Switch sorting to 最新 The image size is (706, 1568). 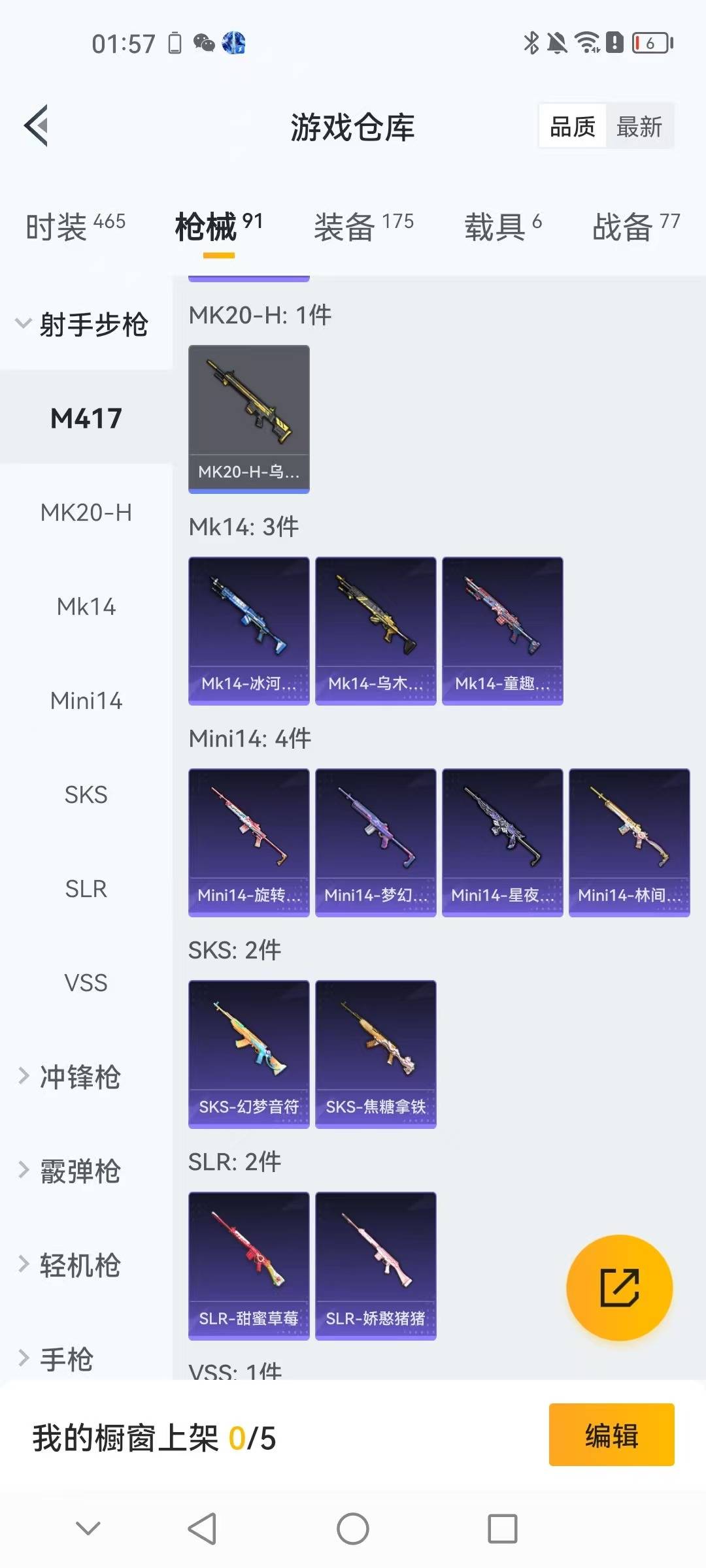click(640, 125)
